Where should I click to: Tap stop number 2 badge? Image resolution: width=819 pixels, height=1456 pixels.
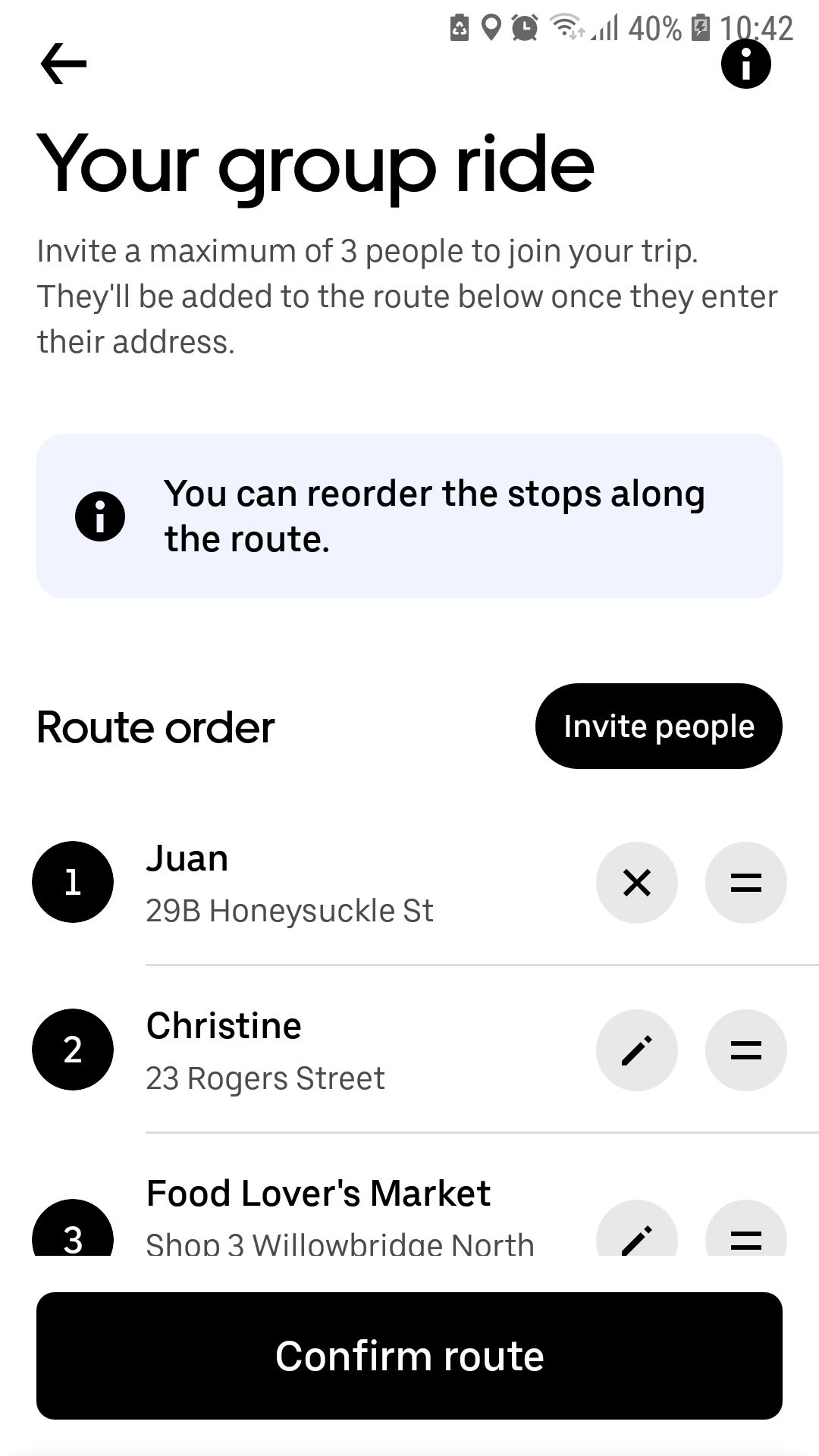[x=73, y=1050]
